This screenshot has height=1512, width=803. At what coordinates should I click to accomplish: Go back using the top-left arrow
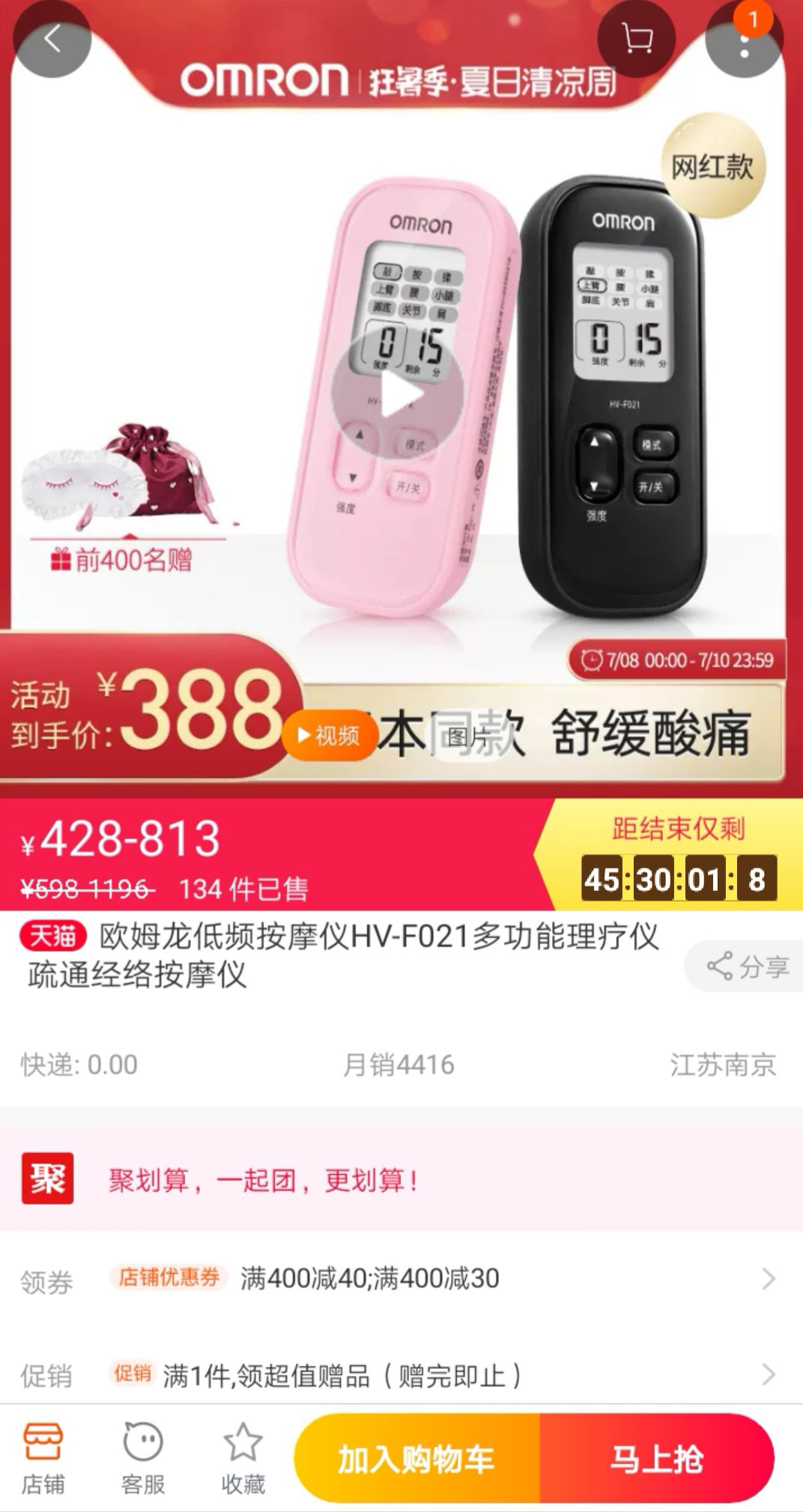(x=52, y=40)
